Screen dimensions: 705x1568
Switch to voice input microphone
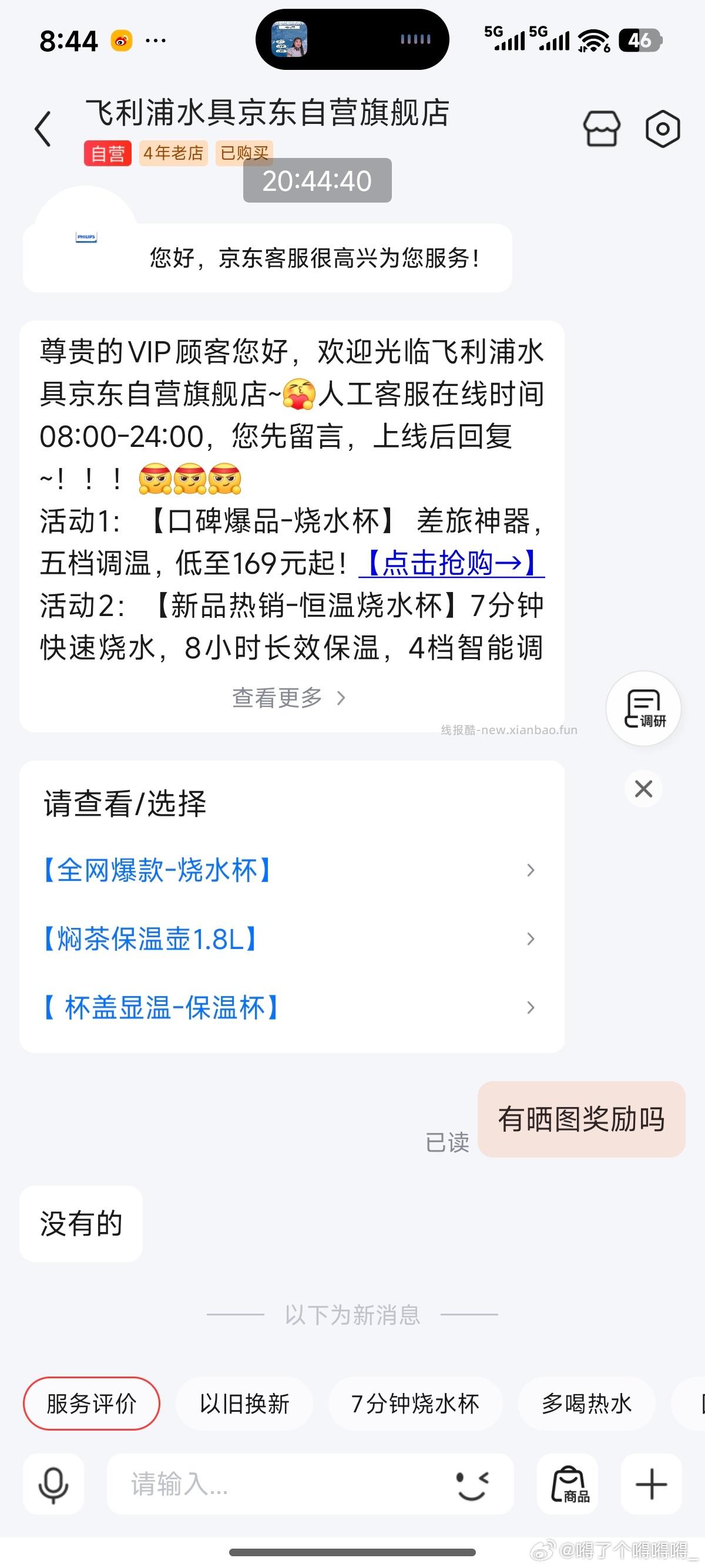point(53,1484)
